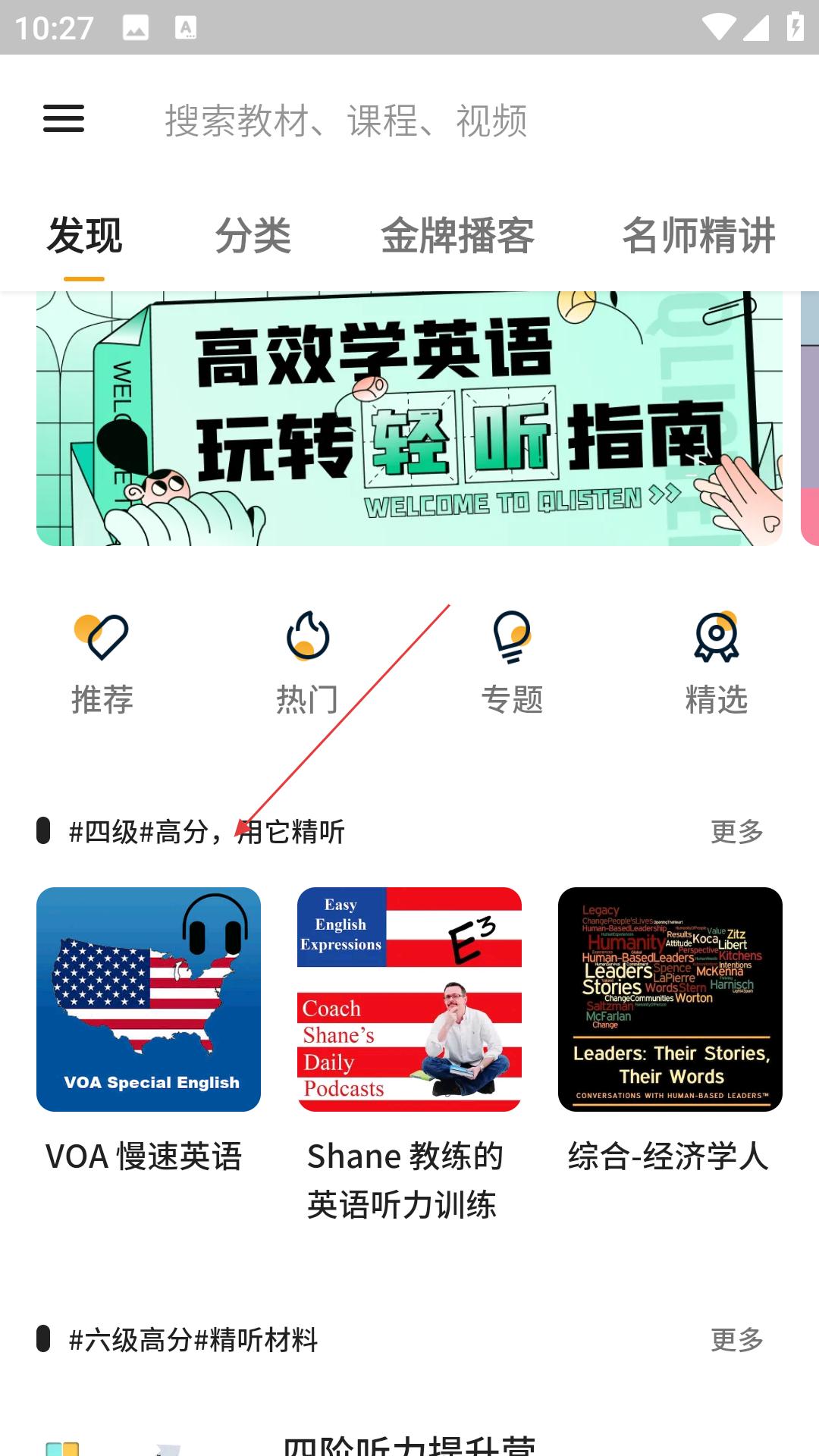This screenshot has height=1456, width=819.
Task: Switch to the 分类 tab
Action: click(x=253, y=235)
